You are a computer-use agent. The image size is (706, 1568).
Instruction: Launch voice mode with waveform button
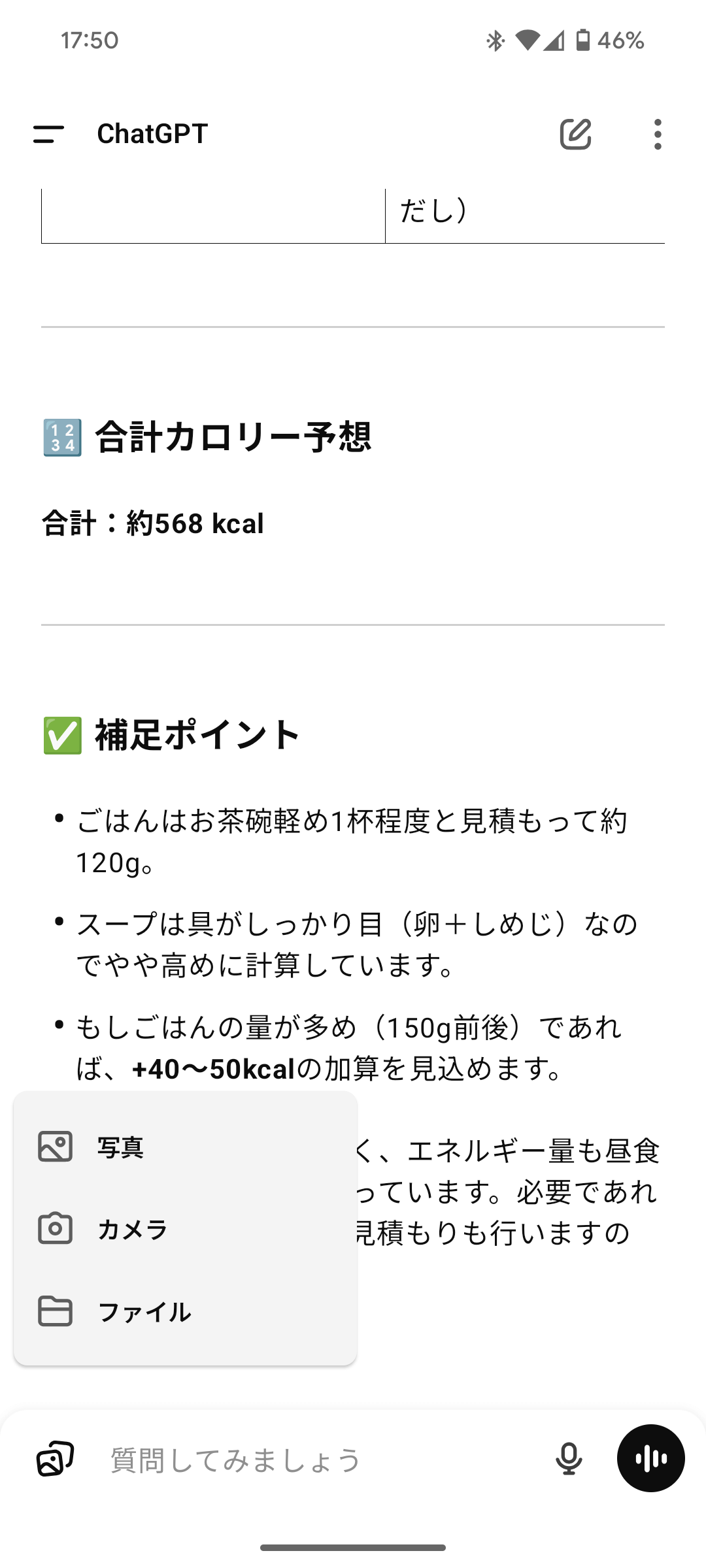coord(650,1458)
